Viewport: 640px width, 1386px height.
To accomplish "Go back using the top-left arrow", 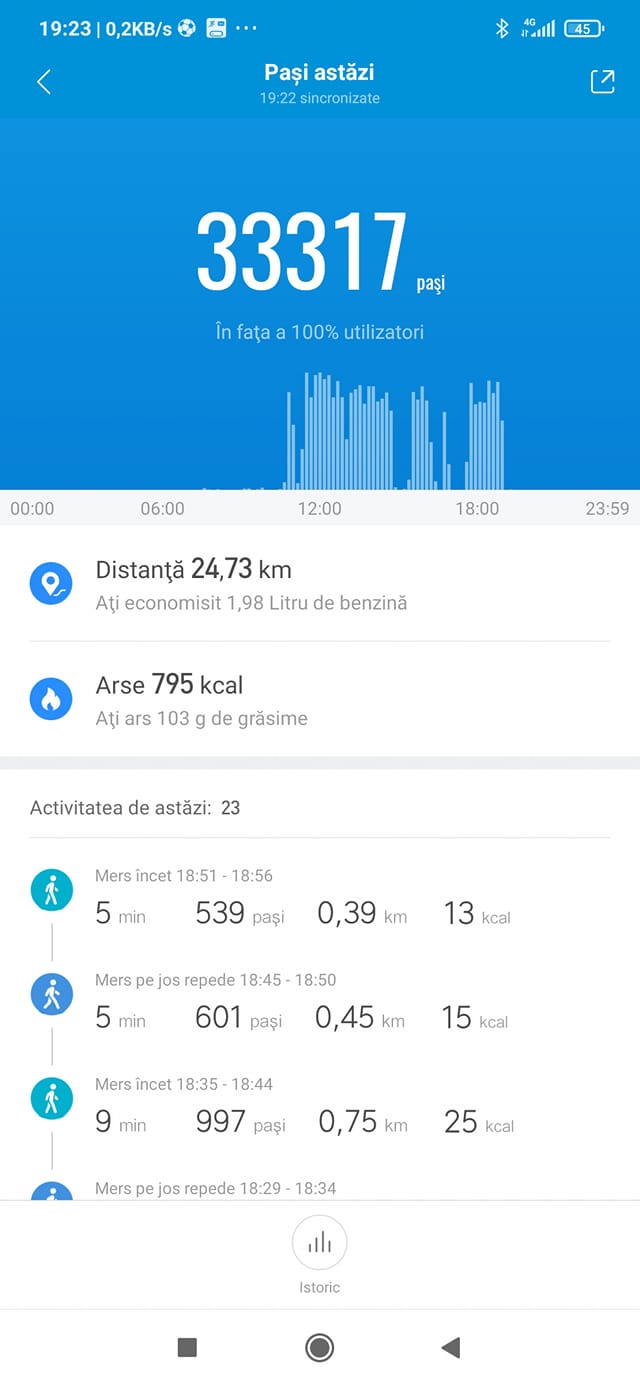I will click(44, 82).
